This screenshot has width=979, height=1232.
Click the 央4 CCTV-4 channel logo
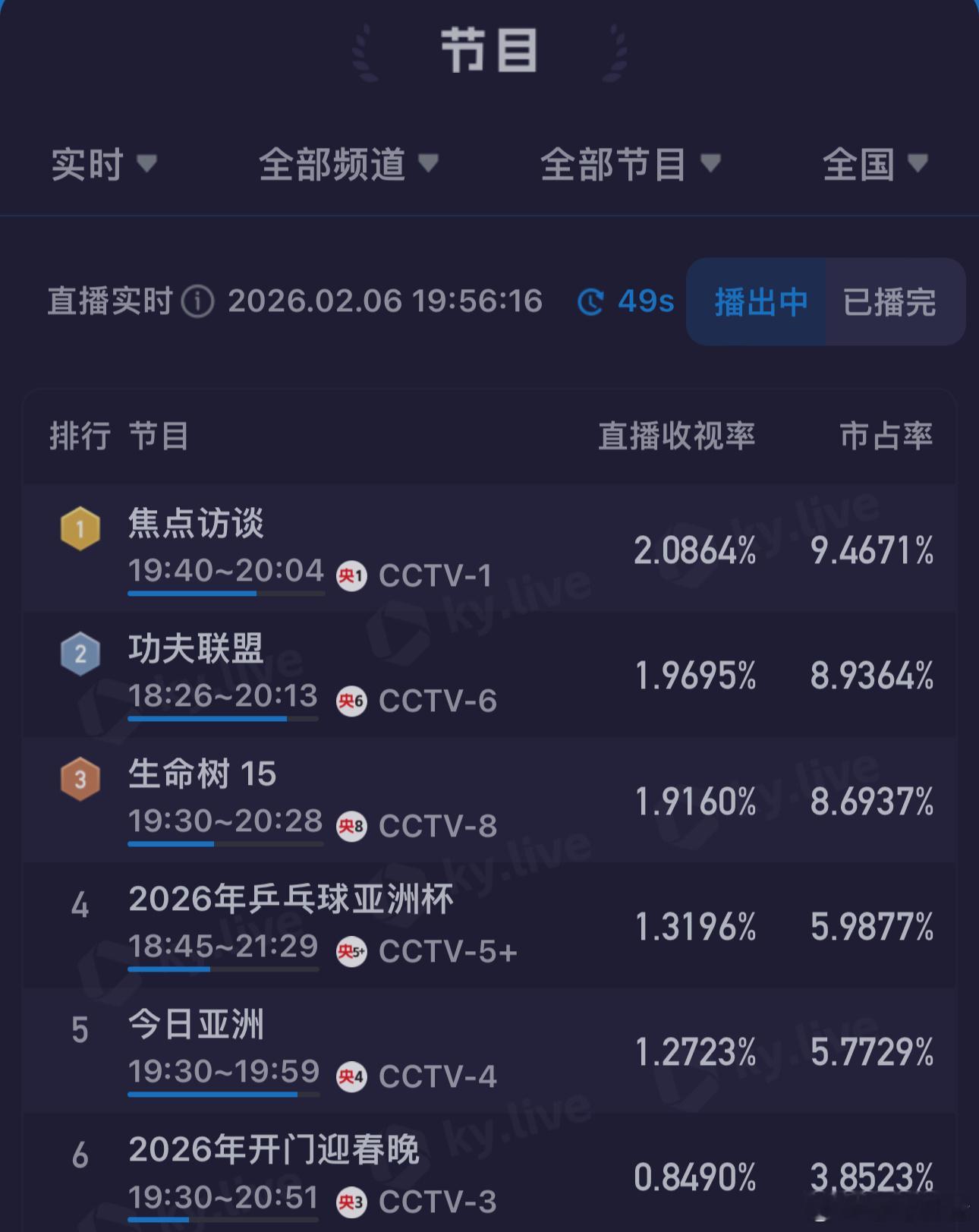[351, 1076]
